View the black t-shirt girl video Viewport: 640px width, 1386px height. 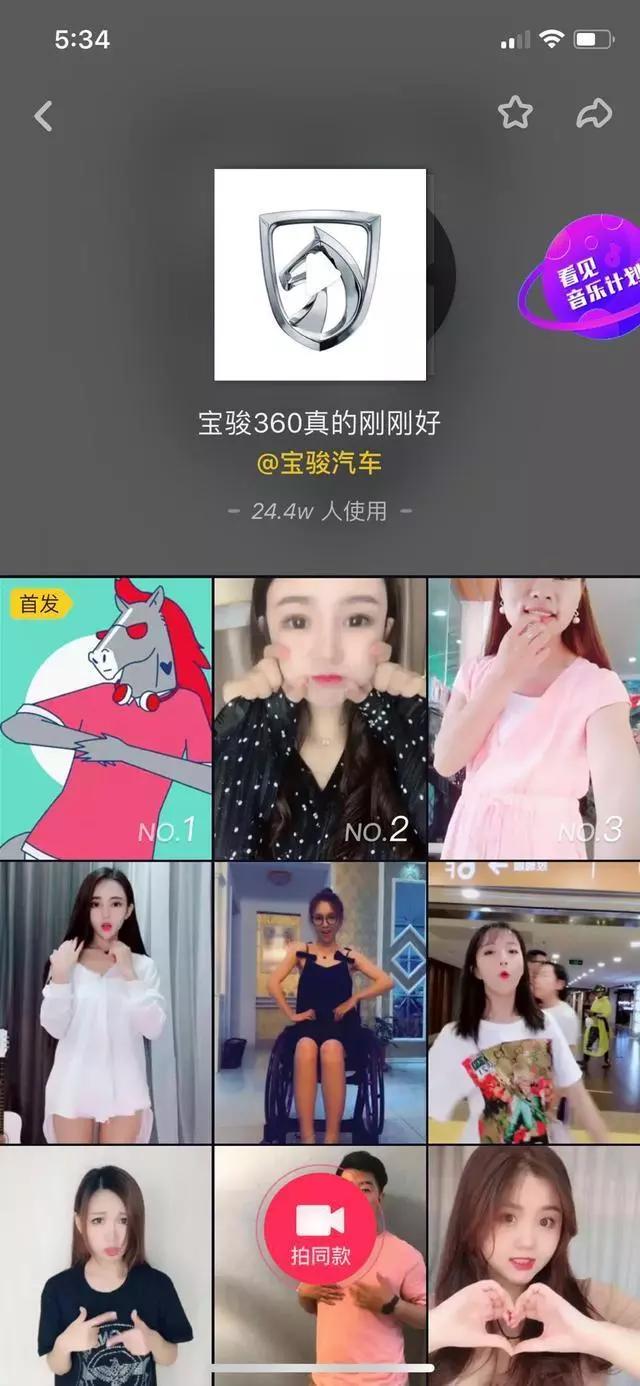tap(105, 1265)
